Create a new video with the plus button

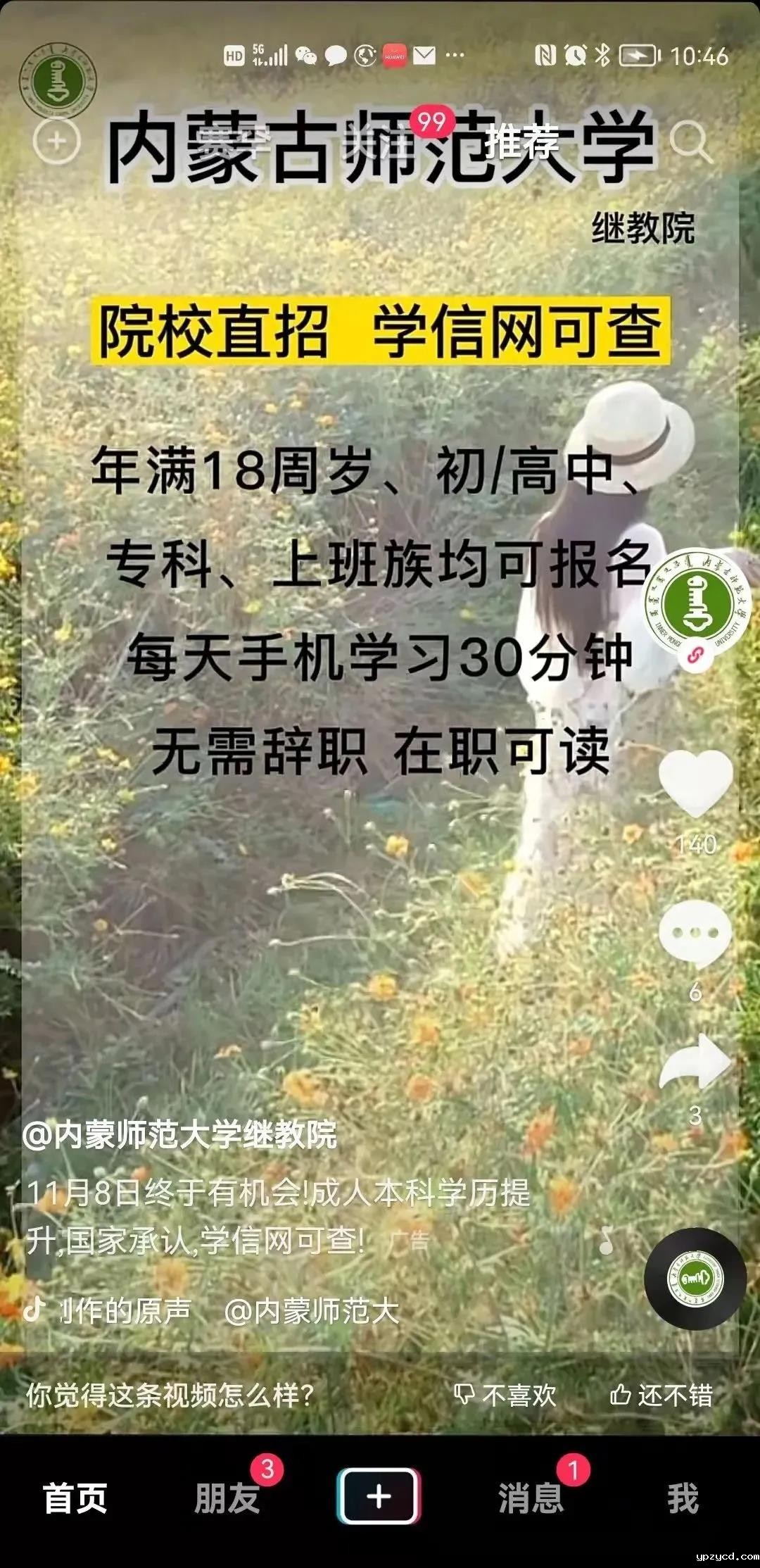pos(379,1496)
